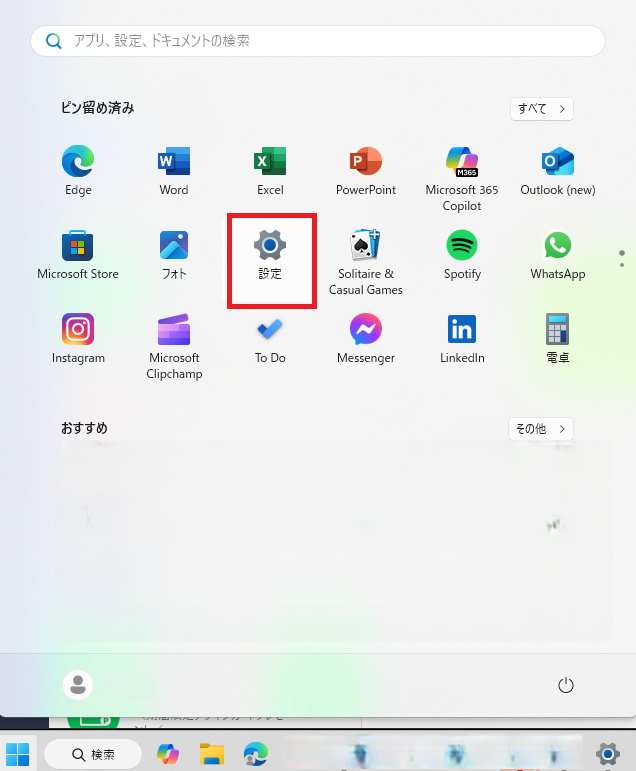636x771 pixels.
Task: Open Word from pinned apps
Action: 174,170
